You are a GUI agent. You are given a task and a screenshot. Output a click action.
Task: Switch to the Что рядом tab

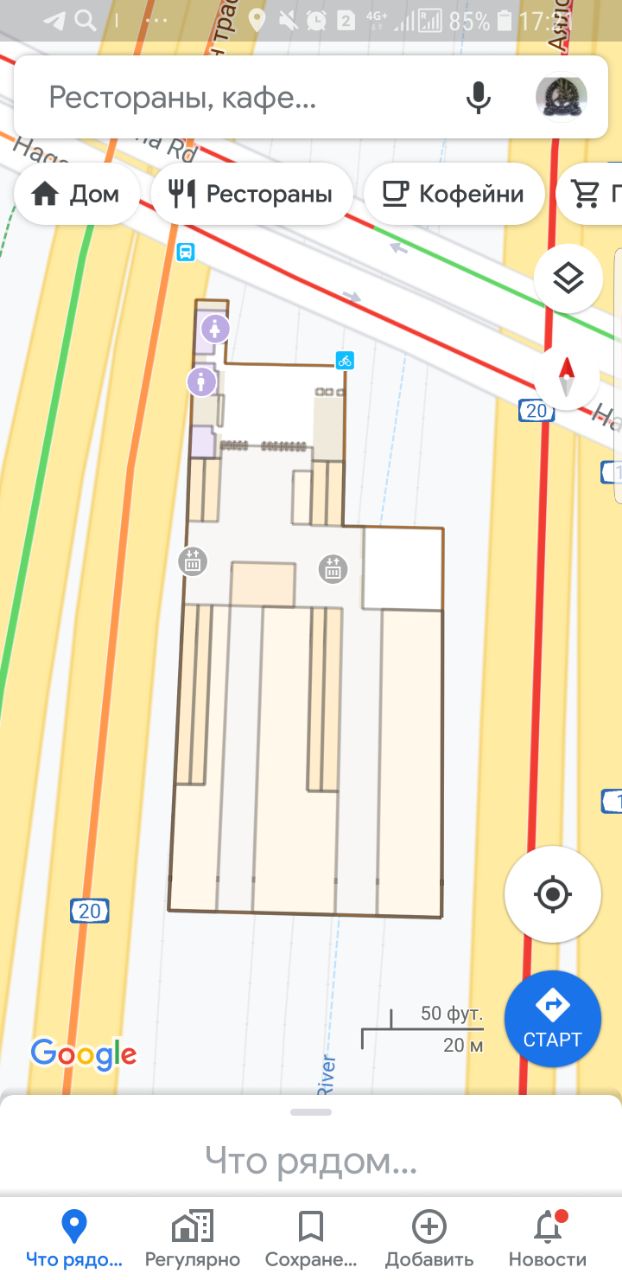coord(74,1238)
